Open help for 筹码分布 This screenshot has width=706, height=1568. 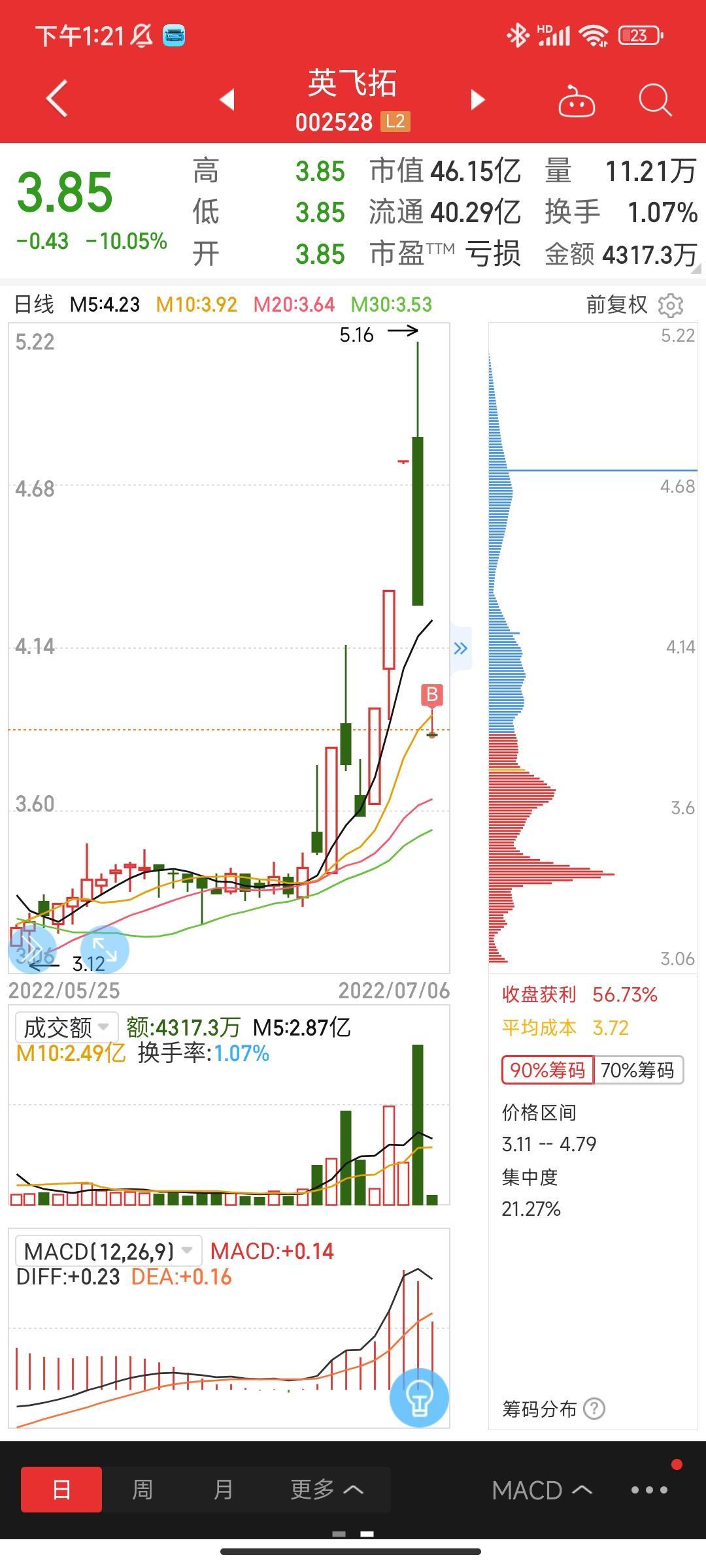point(594,1409)
